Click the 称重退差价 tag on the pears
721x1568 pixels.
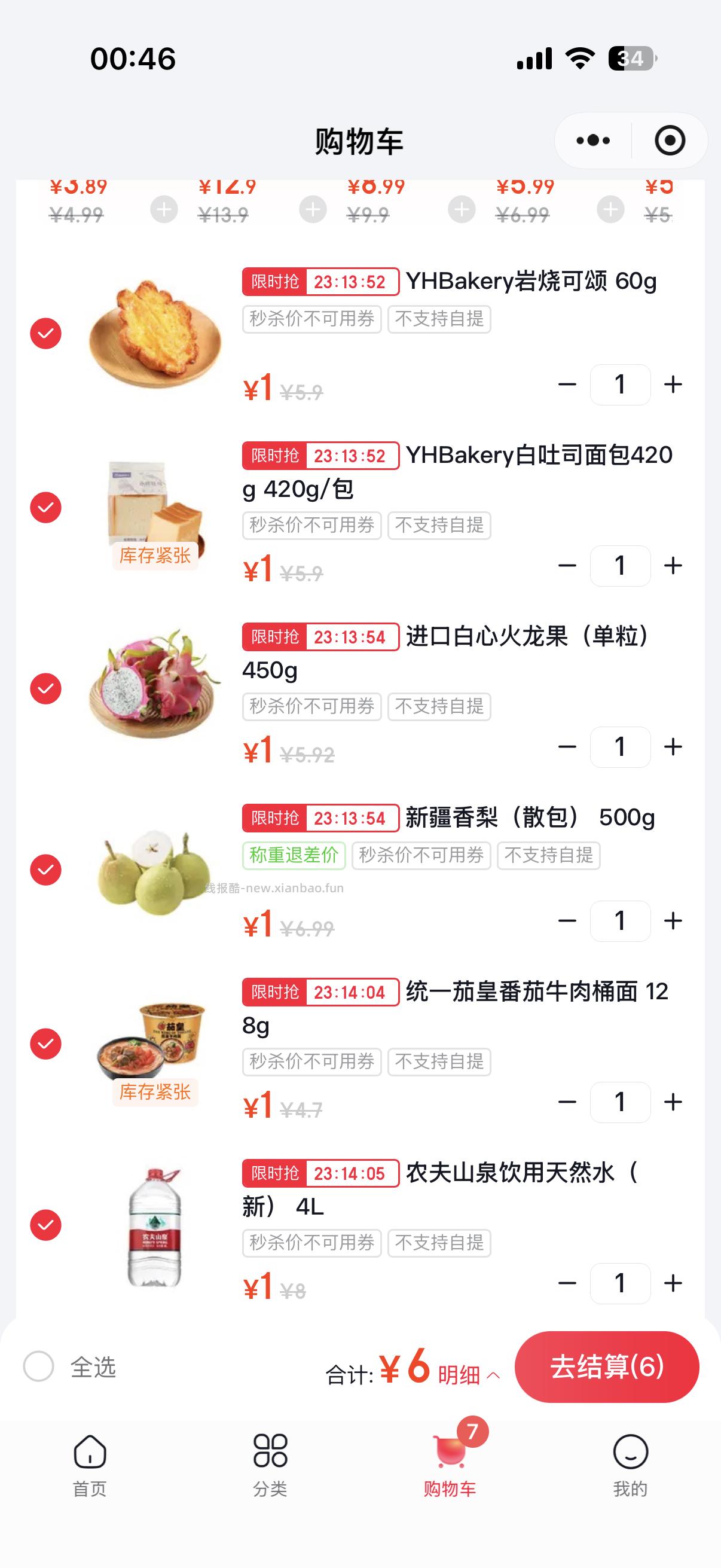point(294,855)
